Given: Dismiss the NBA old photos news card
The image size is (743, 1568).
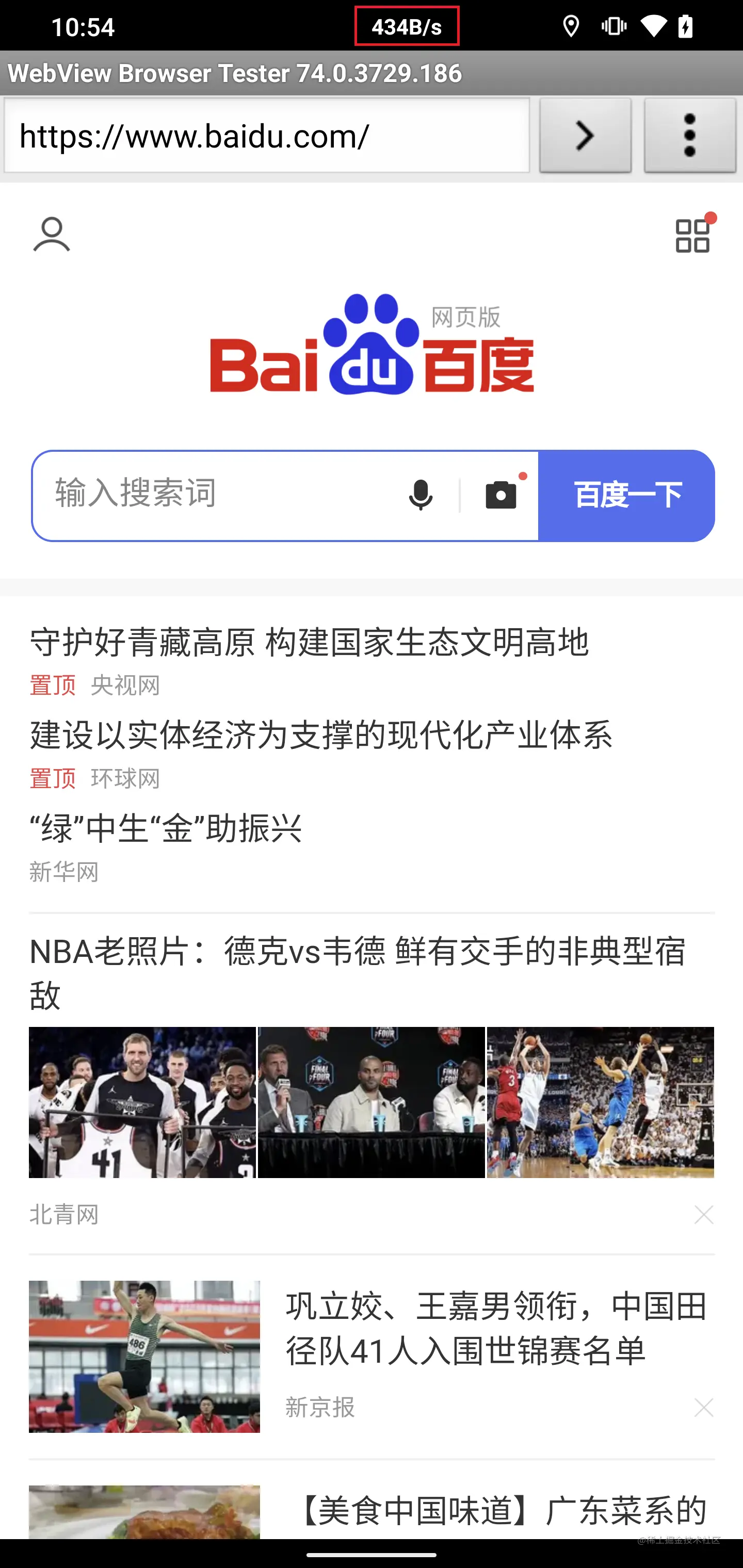Looking at the screenshot, I should pyautogui.click(x=704, y=1214).
